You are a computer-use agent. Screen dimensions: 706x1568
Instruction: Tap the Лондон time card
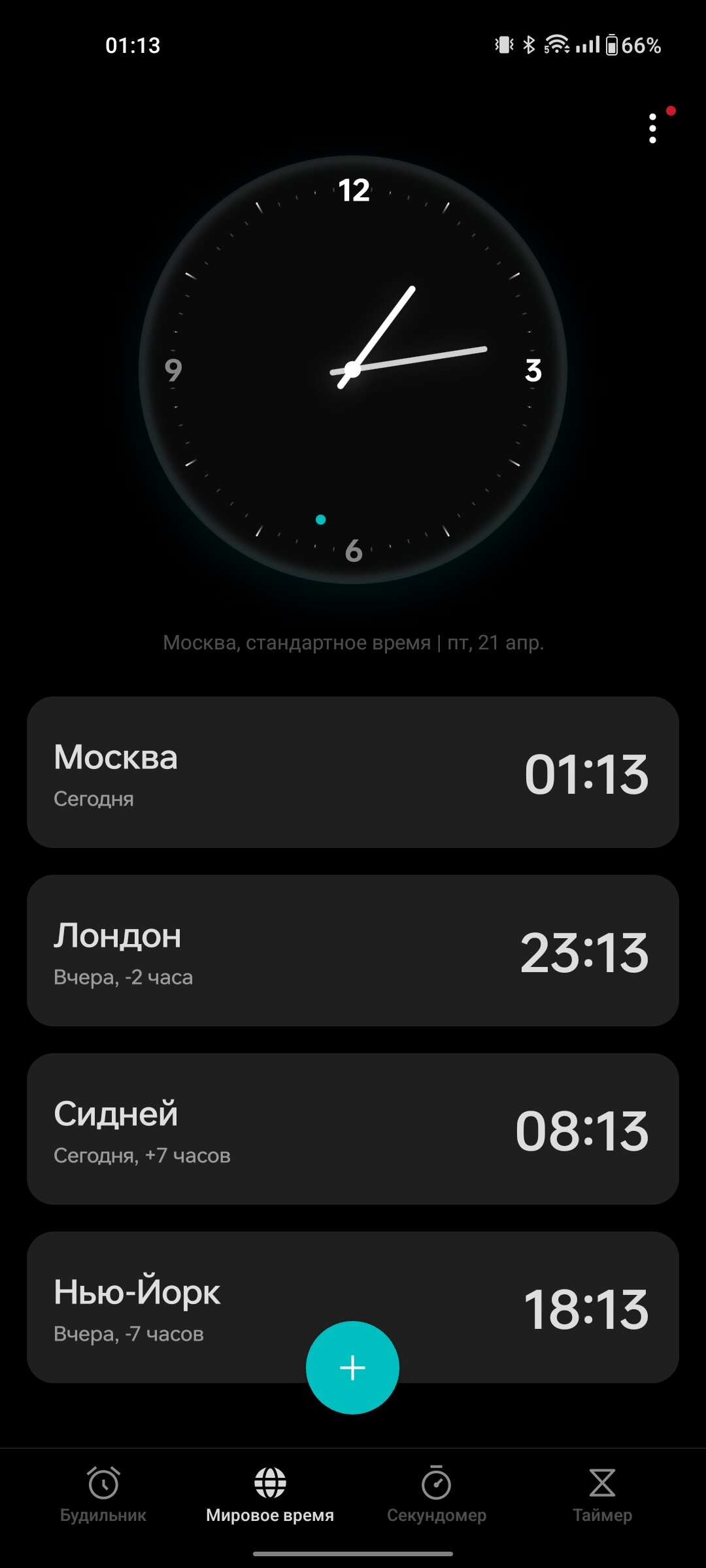353,951
